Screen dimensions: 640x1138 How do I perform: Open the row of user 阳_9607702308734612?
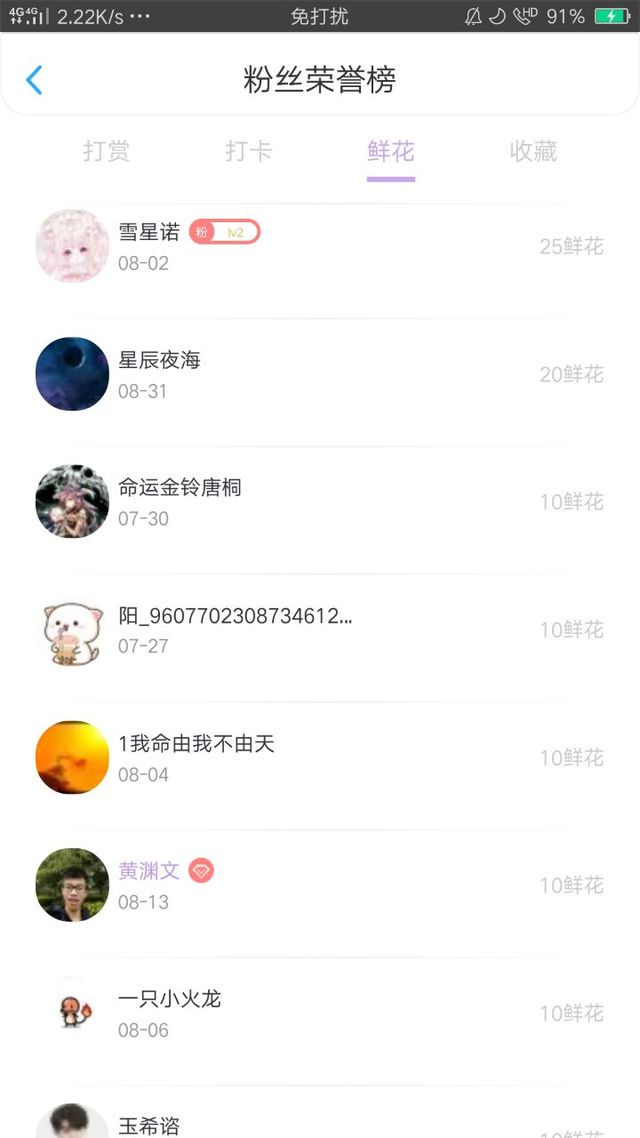tap(320, 629)
